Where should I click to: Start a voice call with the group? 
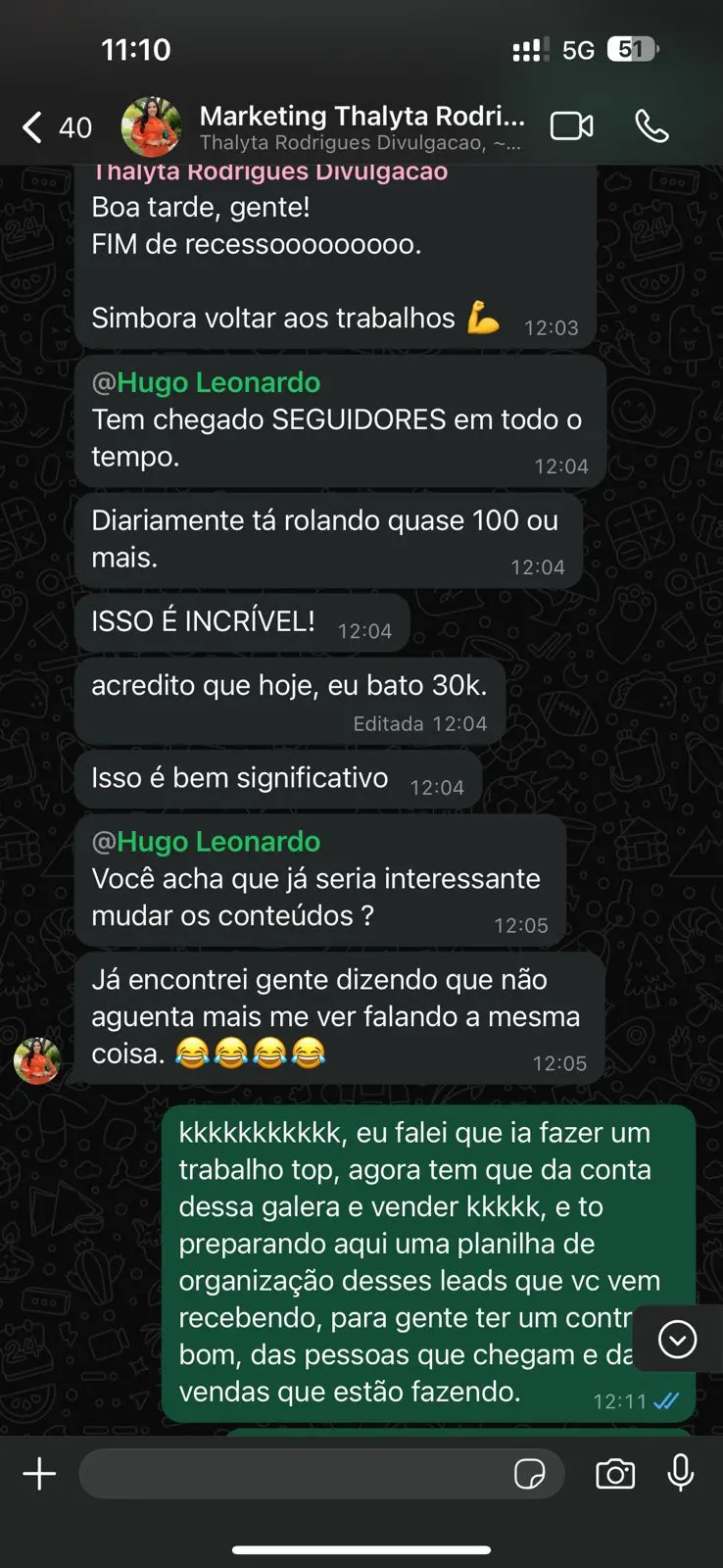tap(651, 126)
